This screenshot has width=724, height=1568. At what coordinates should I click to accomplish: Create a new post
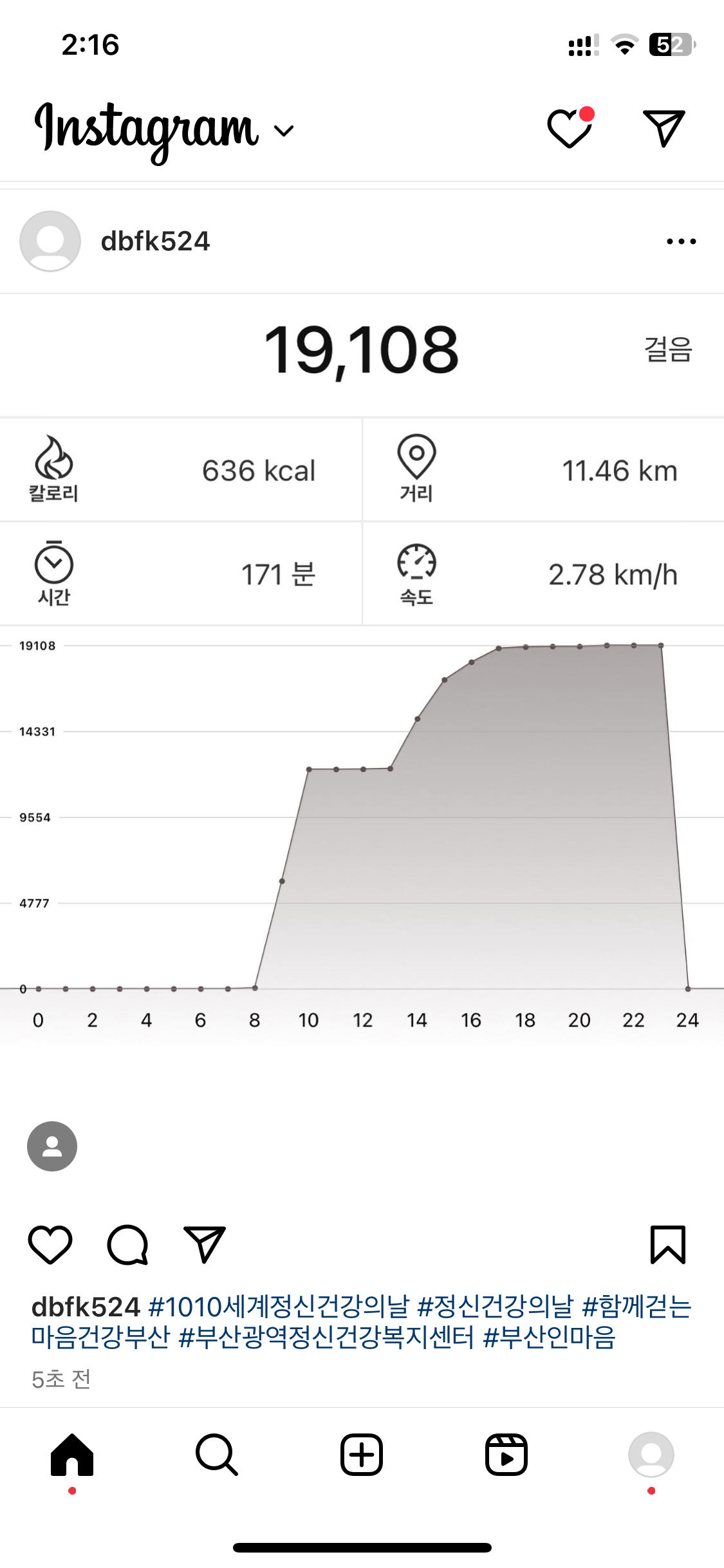(x=362, y=1455)
